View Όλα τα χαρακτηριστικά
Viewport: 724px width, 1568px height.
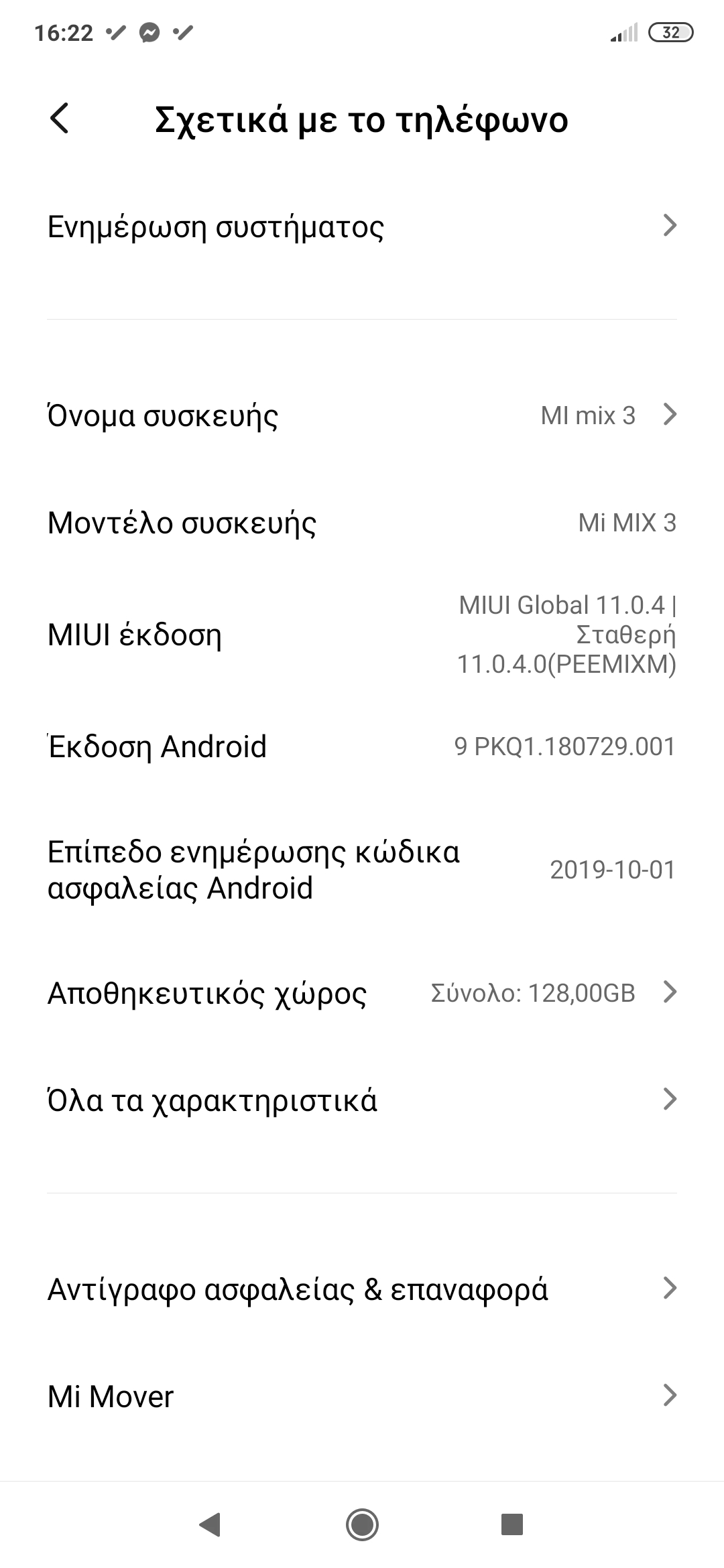tap(362, 1100)
